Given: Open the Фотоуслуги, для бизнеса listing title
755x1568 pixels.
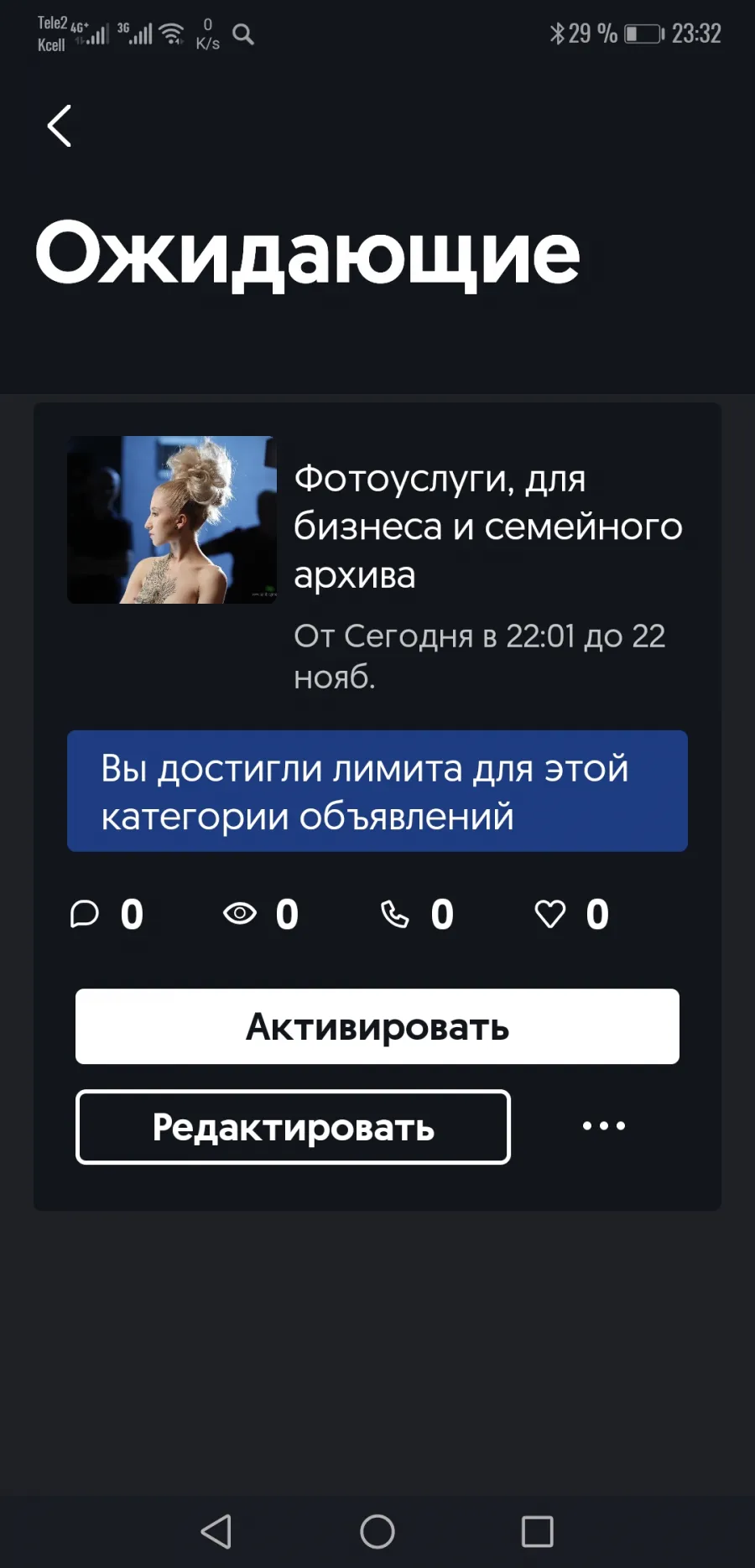Looking at the screenshot, I should (488, 527).
